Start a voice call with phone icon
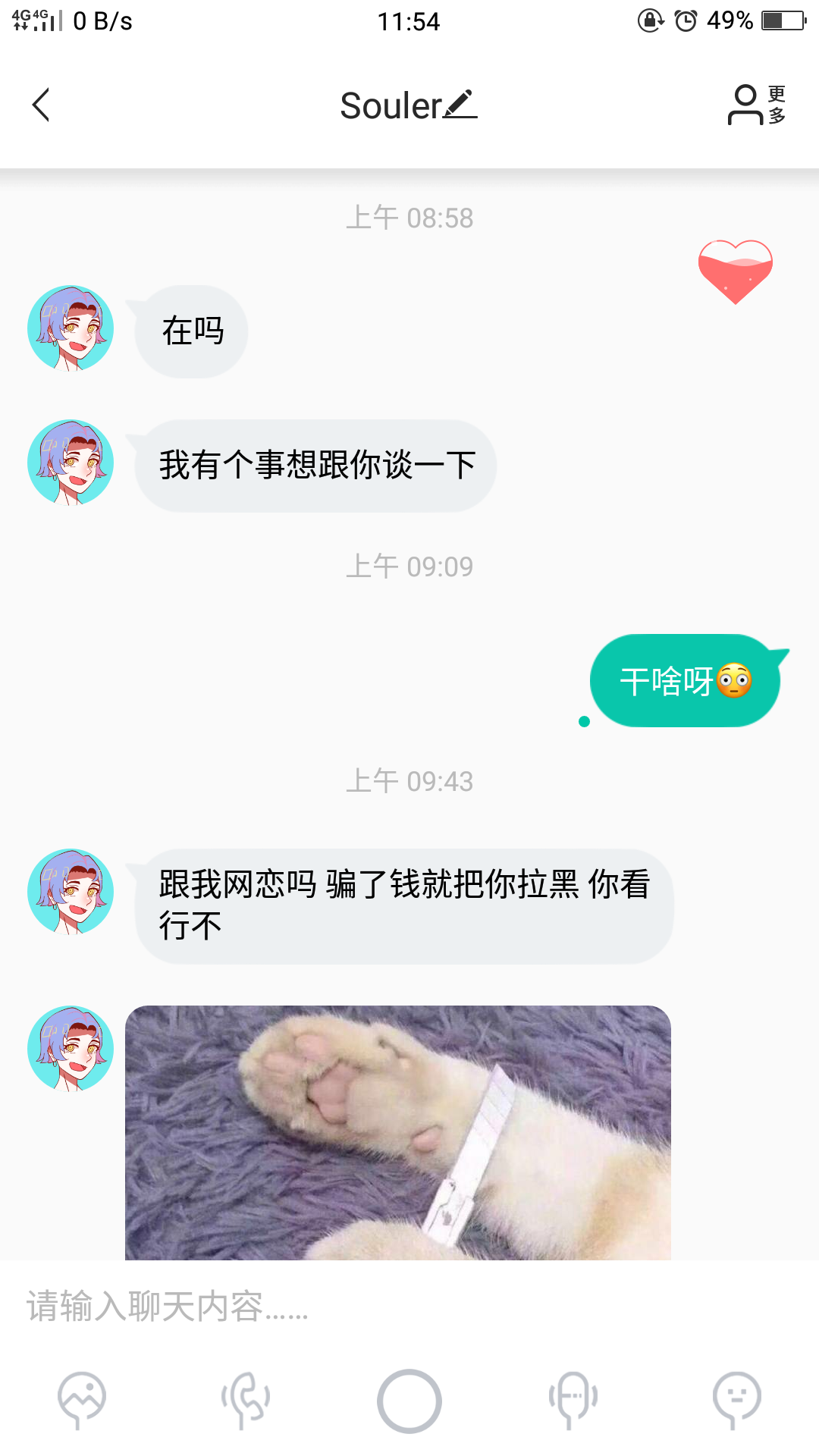This screenshot has height=1456, width=819. coord(246,1400)
